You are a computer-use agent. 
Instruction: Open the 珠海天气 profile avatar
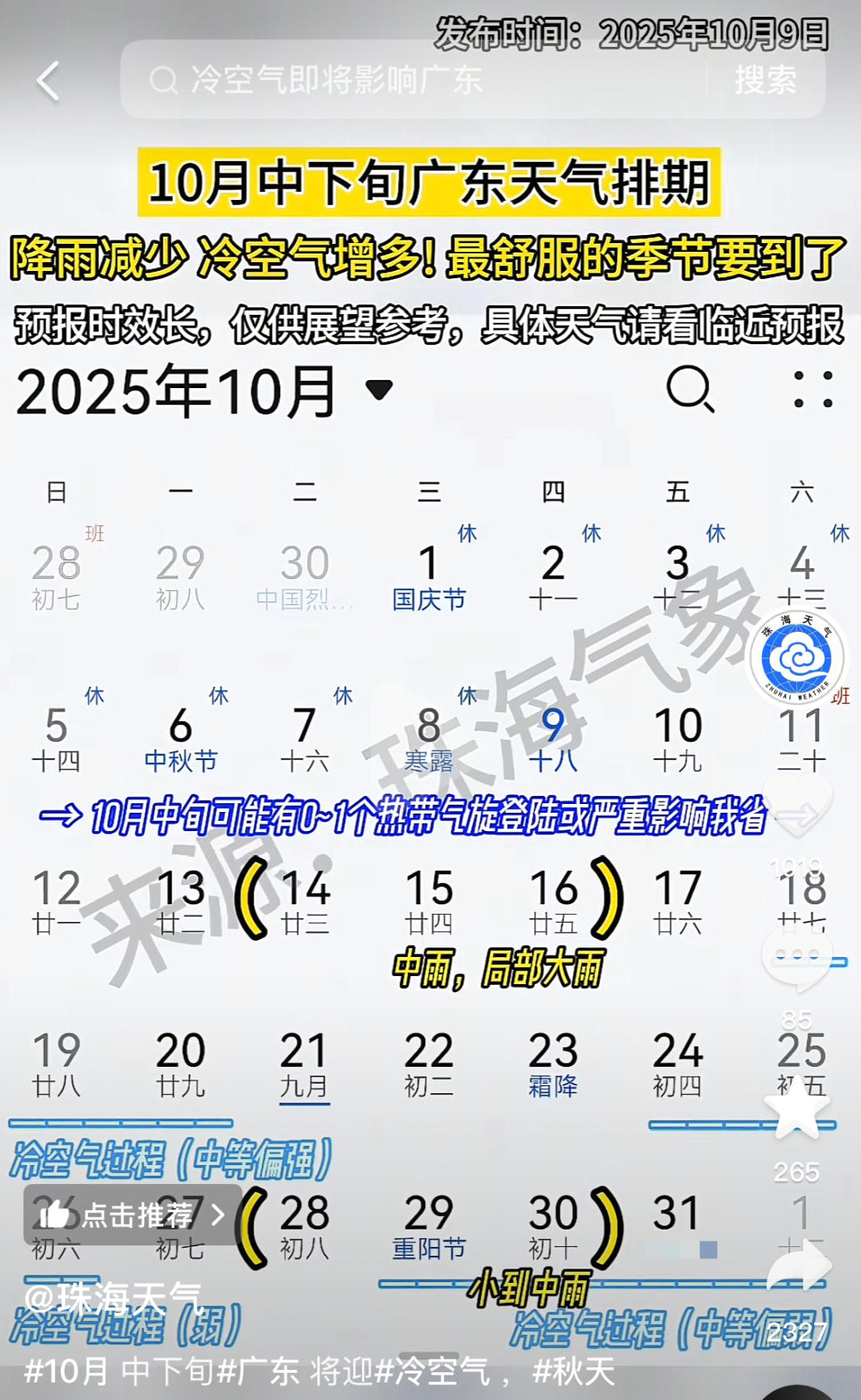pyautogui.click(x=796, y=659)
